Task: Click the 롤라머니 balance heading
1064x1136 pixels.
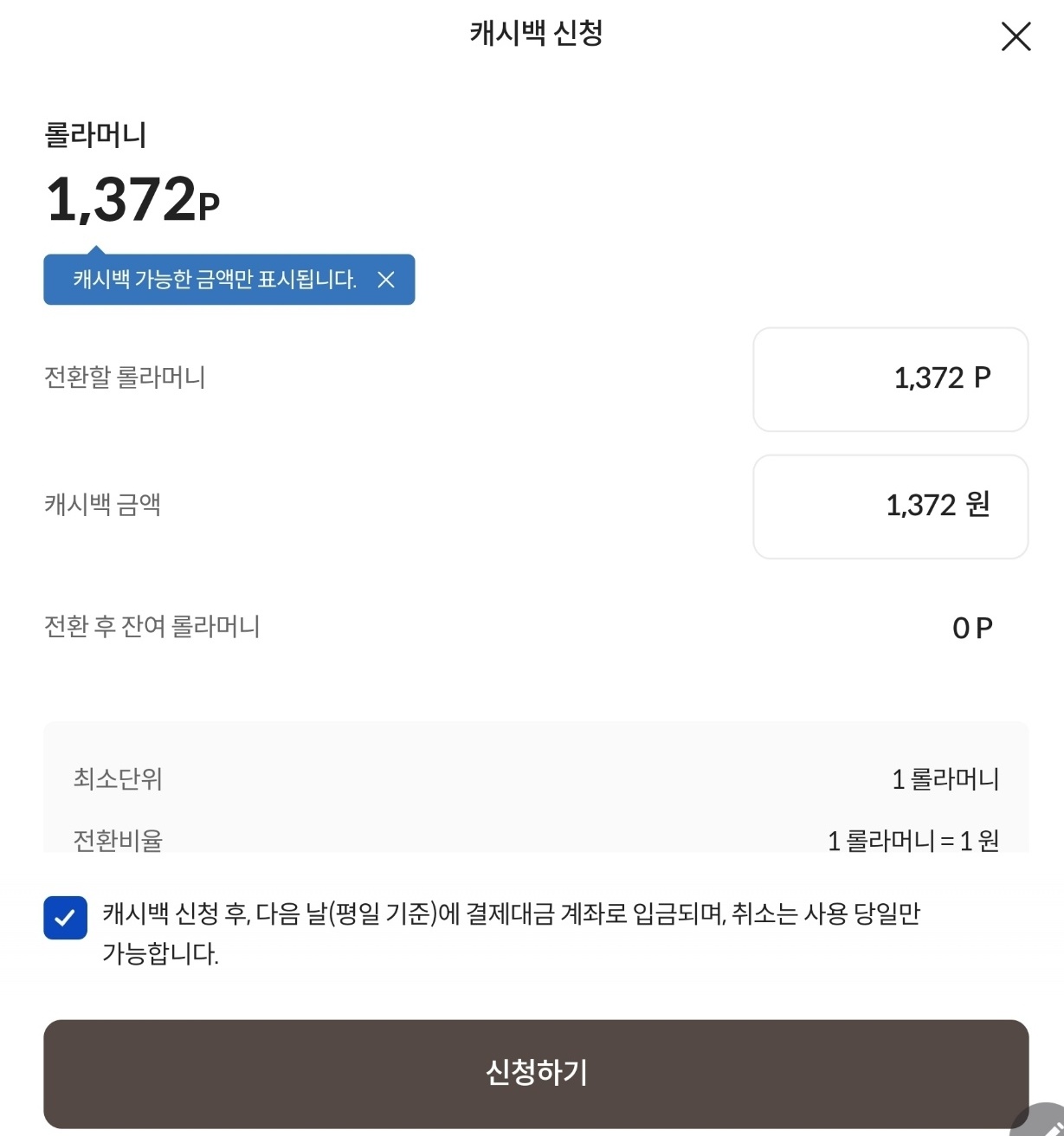Action: (97, 135)
